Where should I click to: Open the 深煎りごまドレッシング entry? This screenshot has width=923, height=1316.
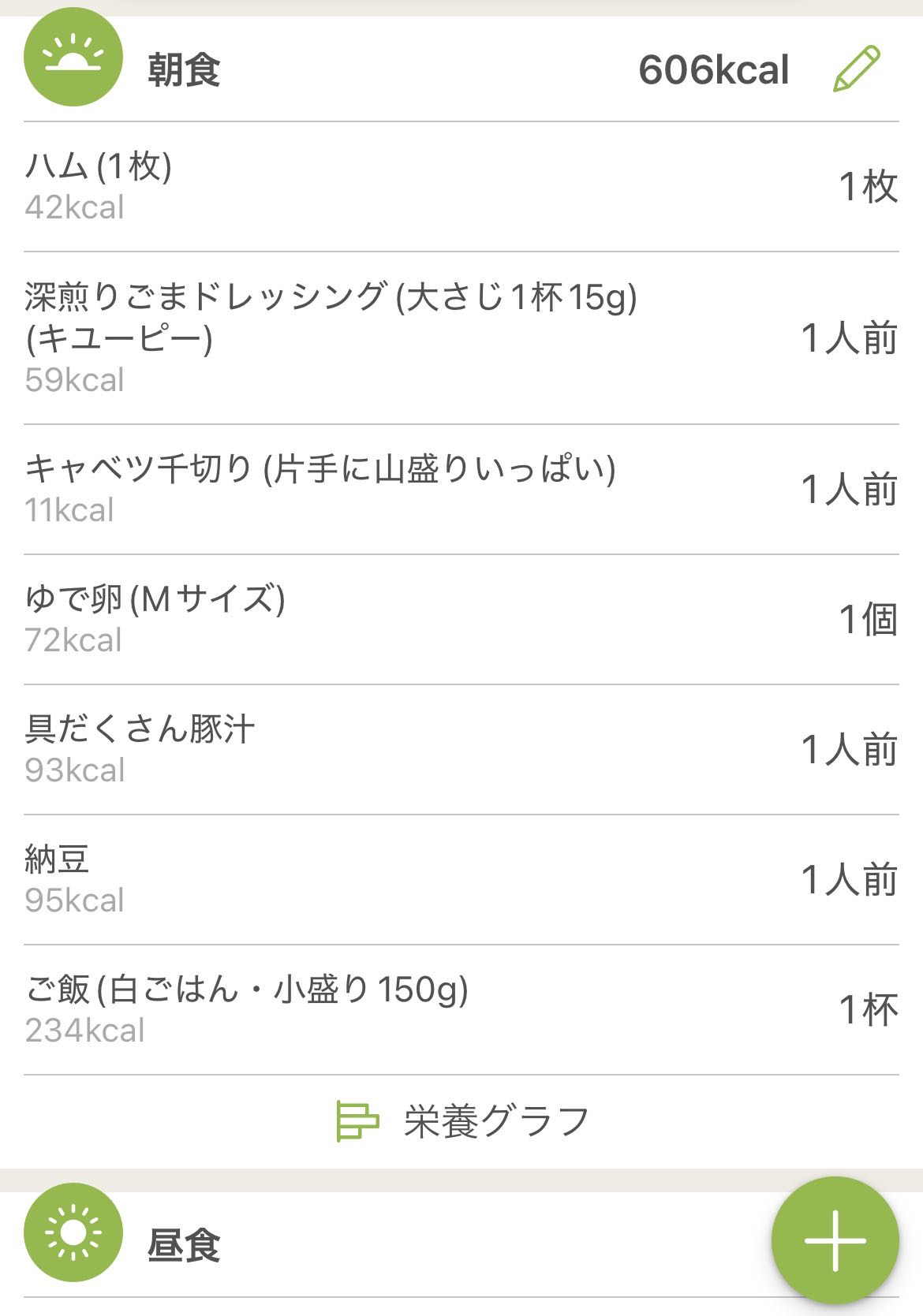point(461,337)
